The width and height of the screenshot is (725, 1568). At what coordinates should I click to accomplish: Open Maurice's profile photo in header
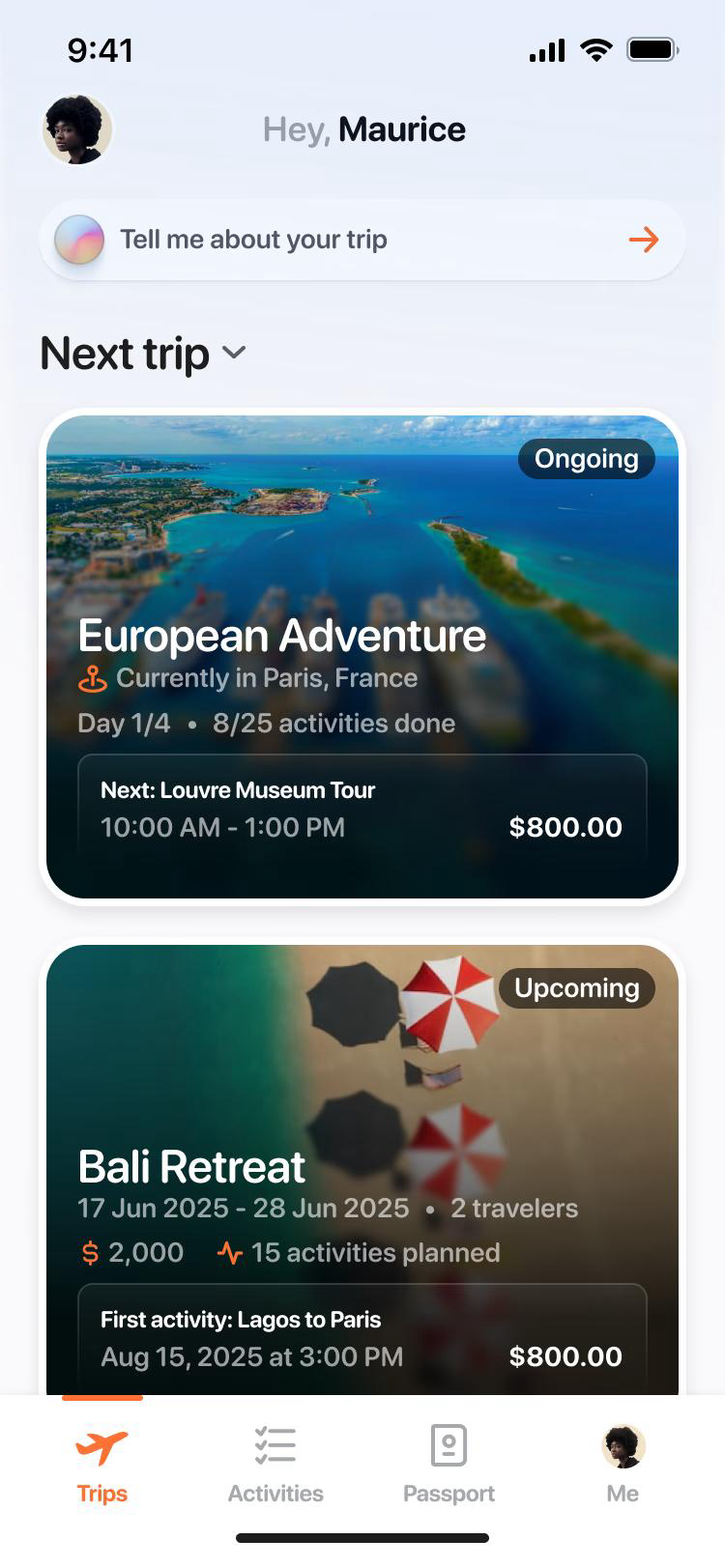pyautogui.click(x=77, y=129)
